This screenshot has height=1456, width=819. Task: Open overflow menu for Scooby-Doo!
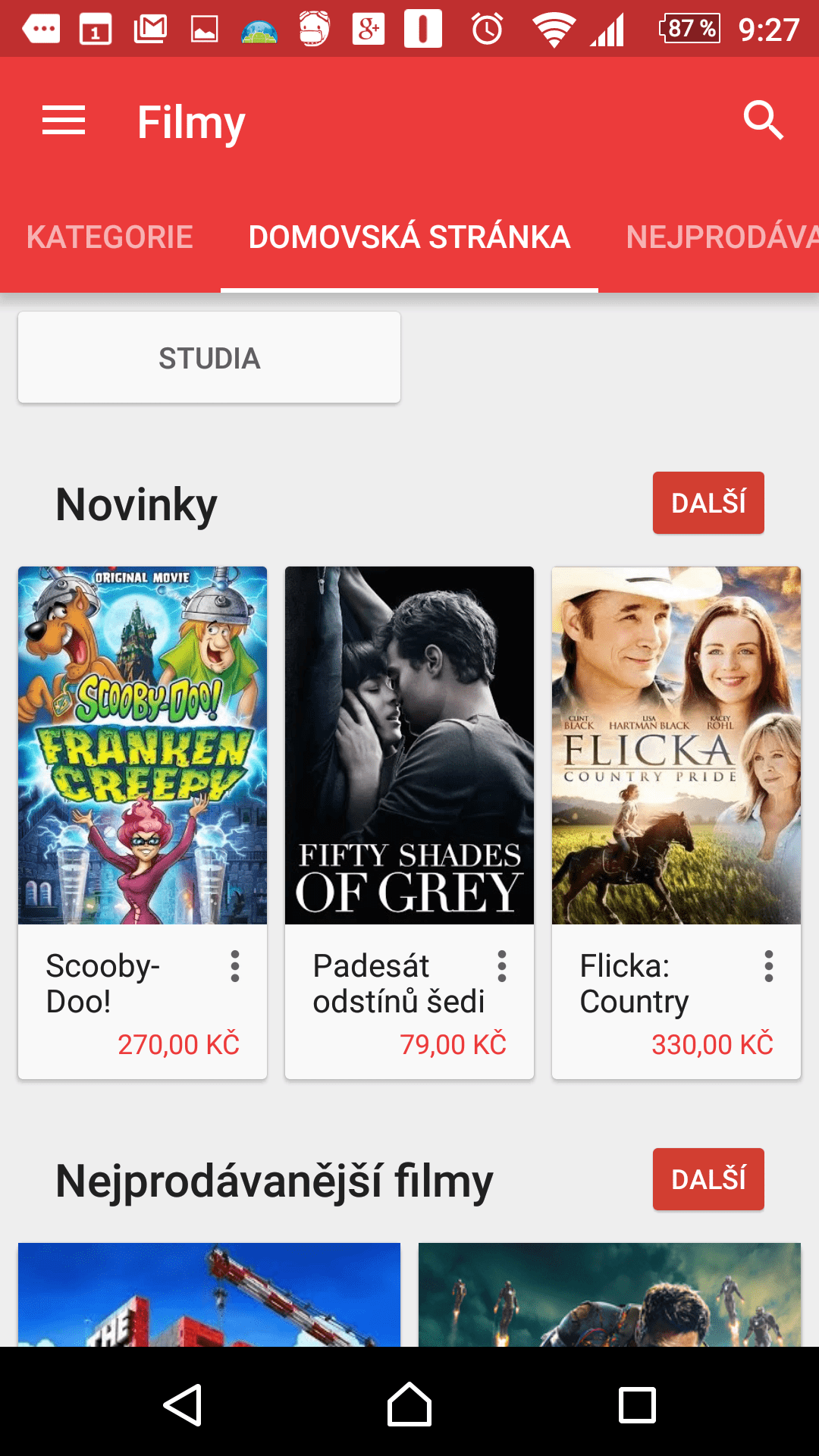click(x=235, y=966)
